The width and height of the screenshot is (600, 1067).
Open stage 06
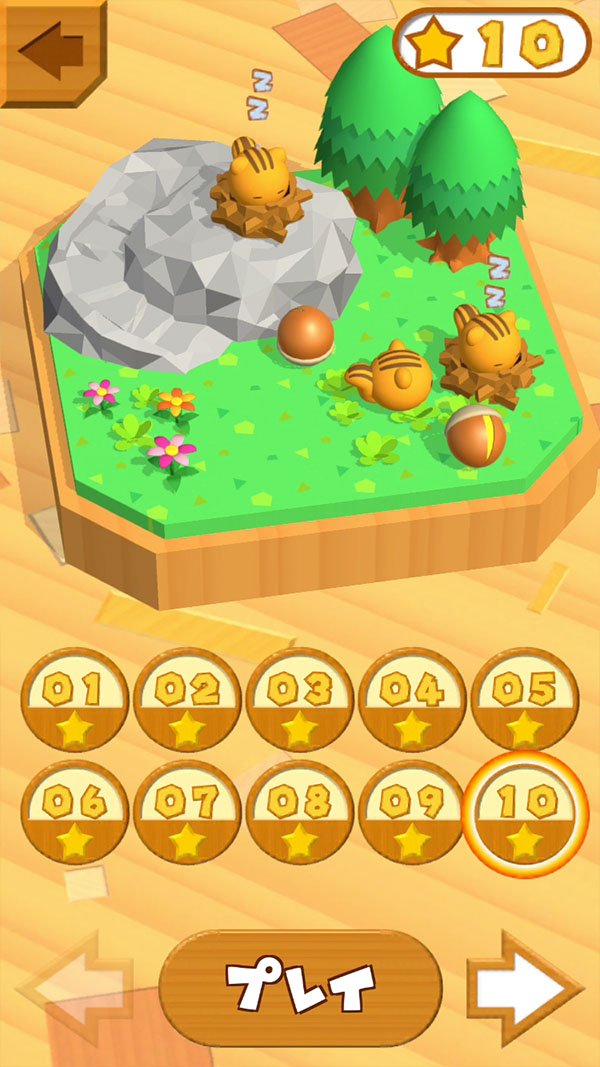pyautogui.click(x=75, y=813)
